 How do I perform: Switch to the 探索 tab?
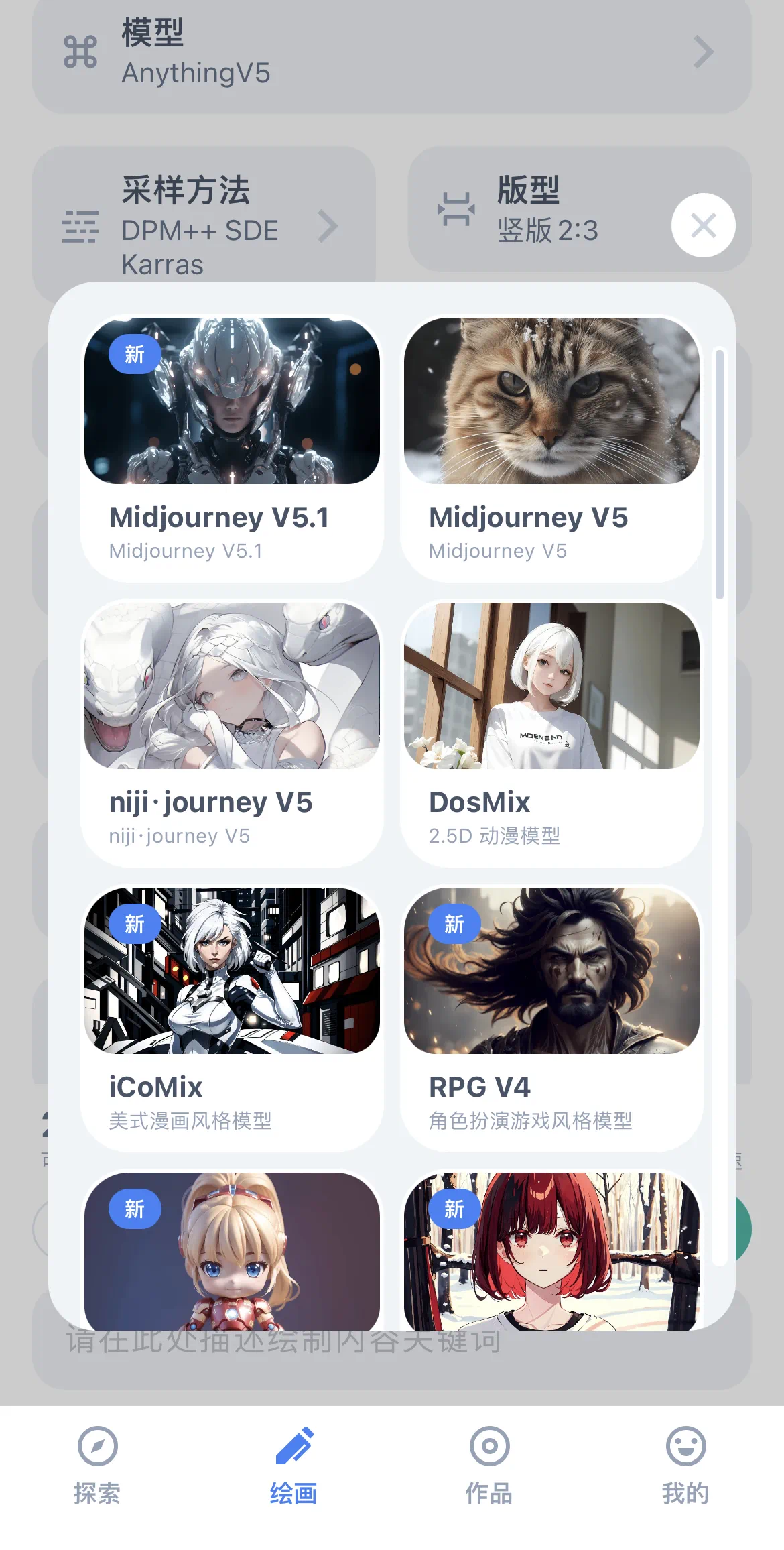pos(97,1466)
